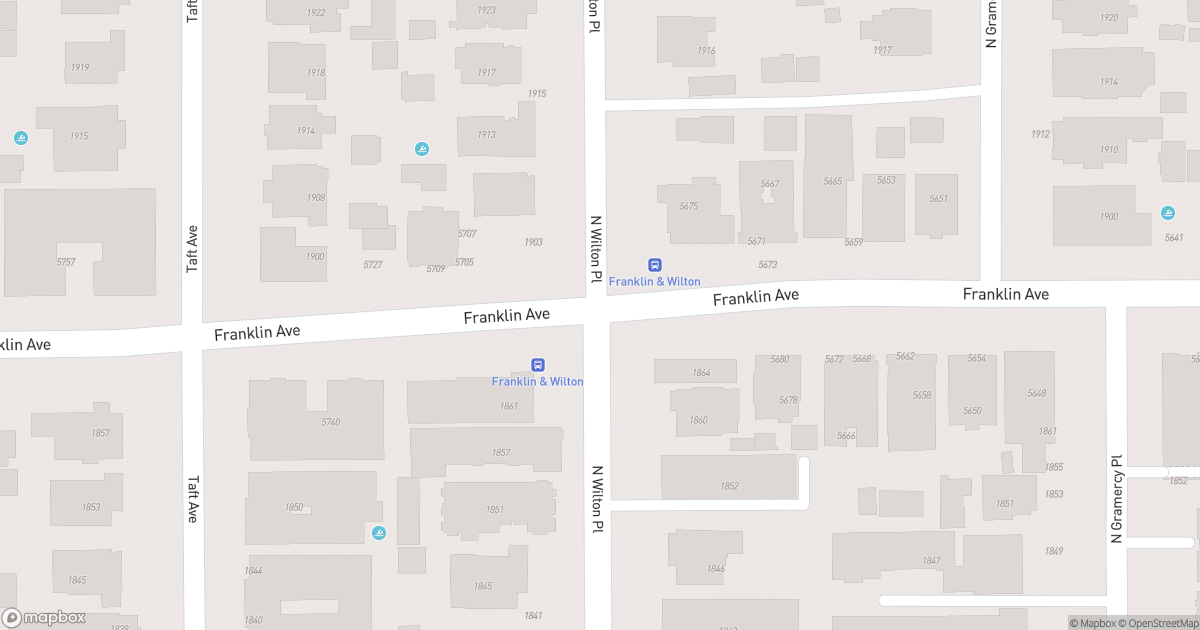Open the Mapbox attribution link
Screen dimensions: 1200x630
pos(1097,623)
